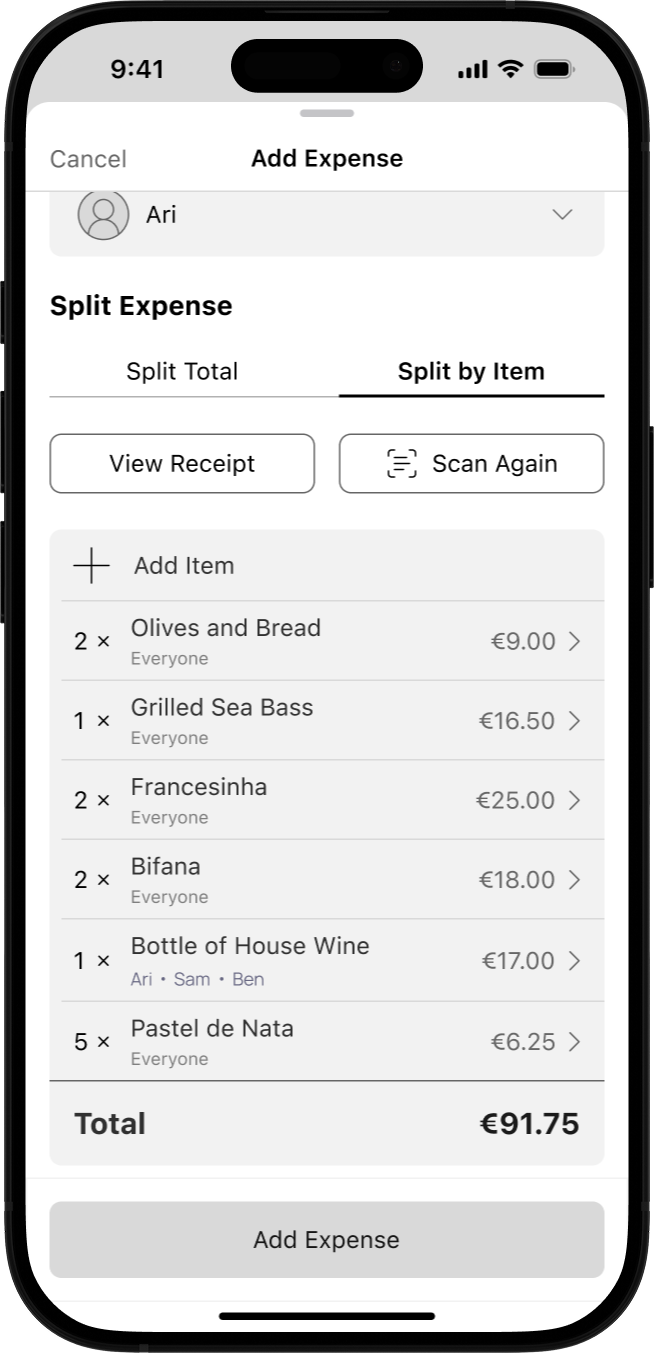The image size is (654, 1353).
Task: Tap the Add Expense button
Action: coord(327,1240)
